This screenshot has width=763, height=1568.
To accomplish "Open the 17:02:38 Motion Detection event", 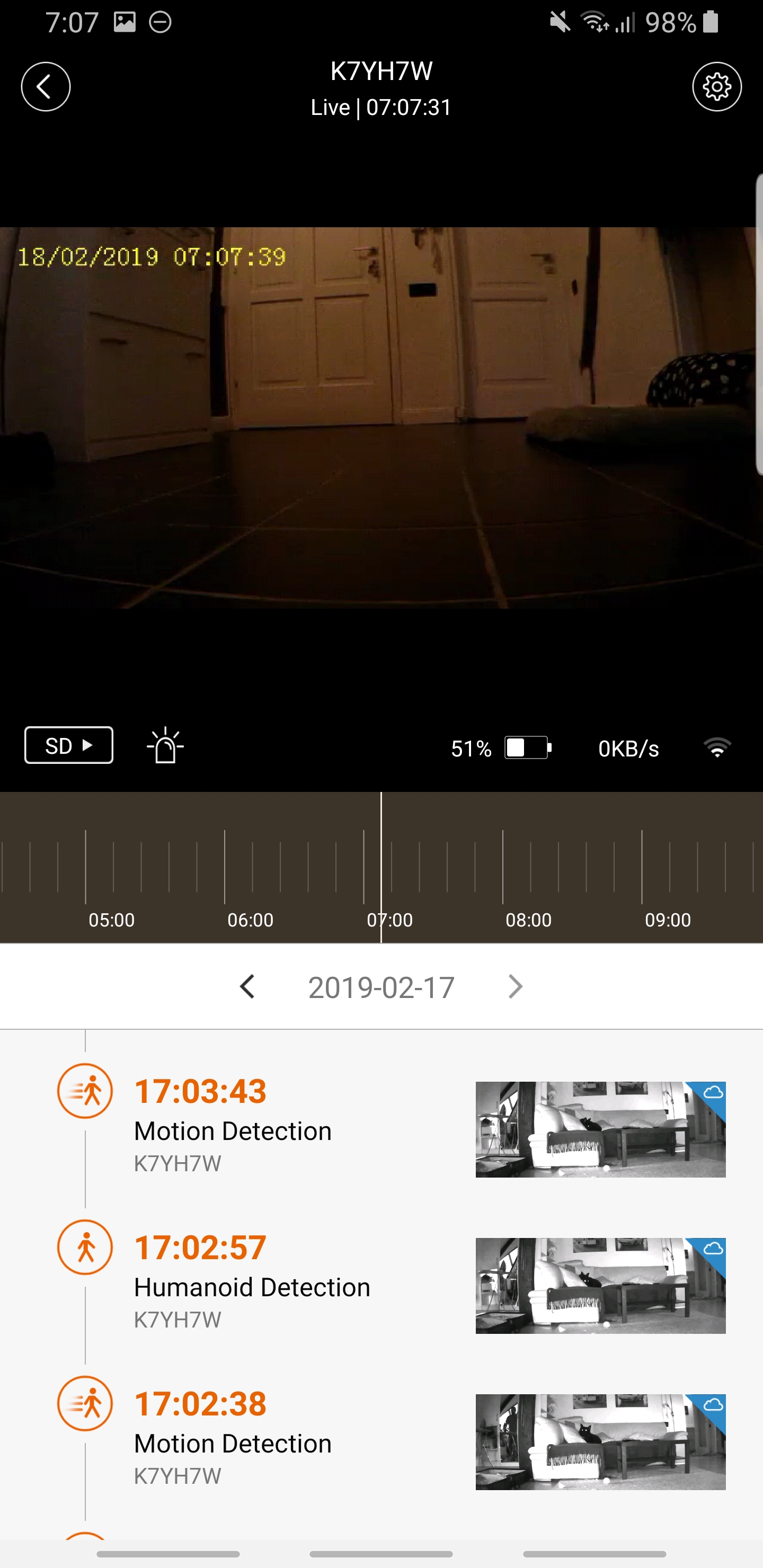I will pyautogui.click(x=381, y=1442).
